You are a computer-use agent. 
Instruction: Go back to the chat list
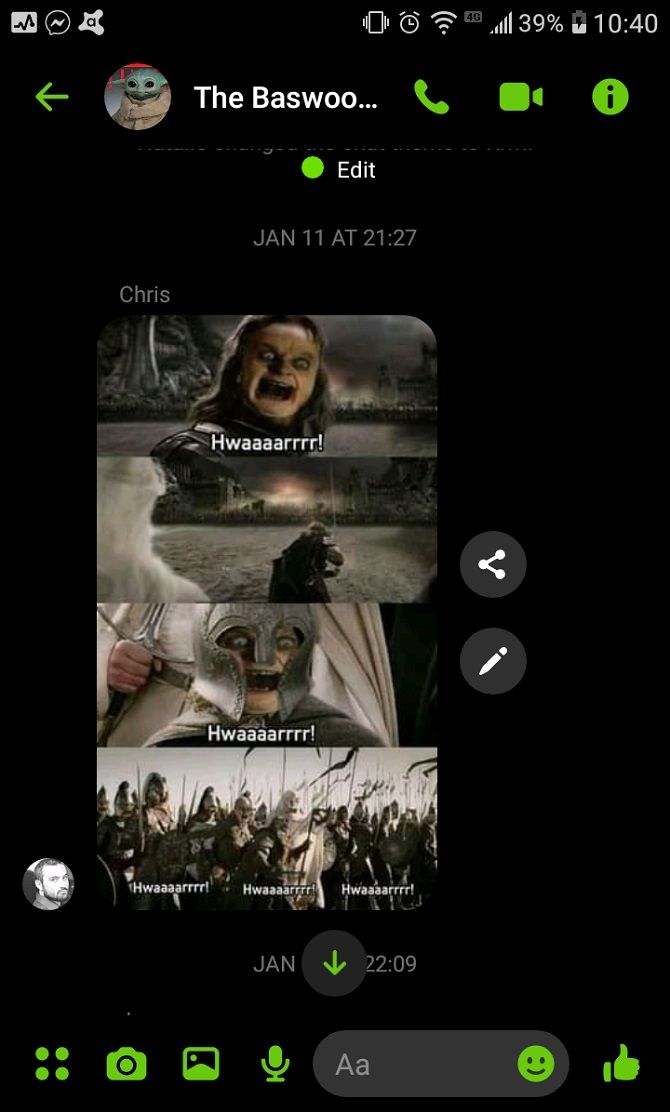point(51,97)
